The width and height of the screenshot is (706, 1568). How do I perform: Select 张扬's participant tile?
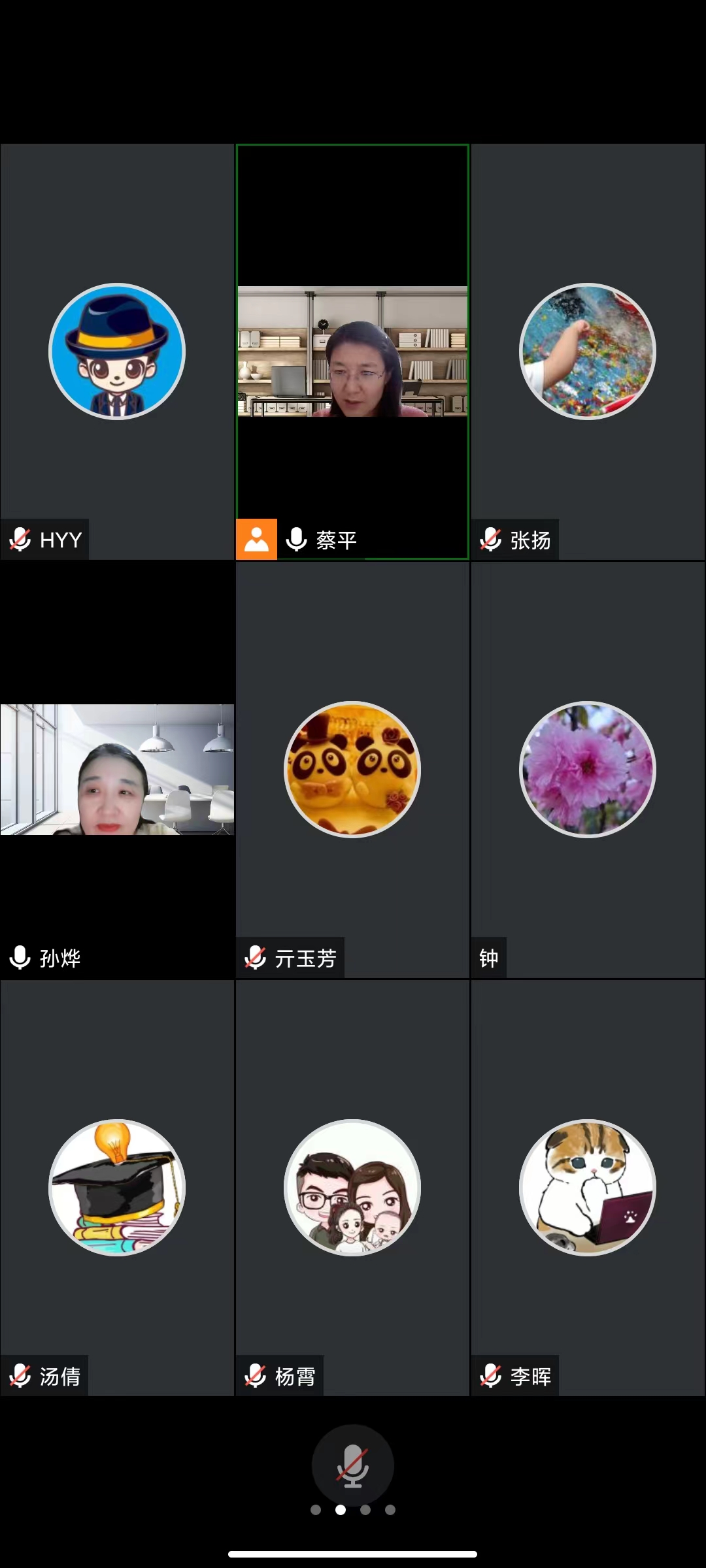coord(588,351)
